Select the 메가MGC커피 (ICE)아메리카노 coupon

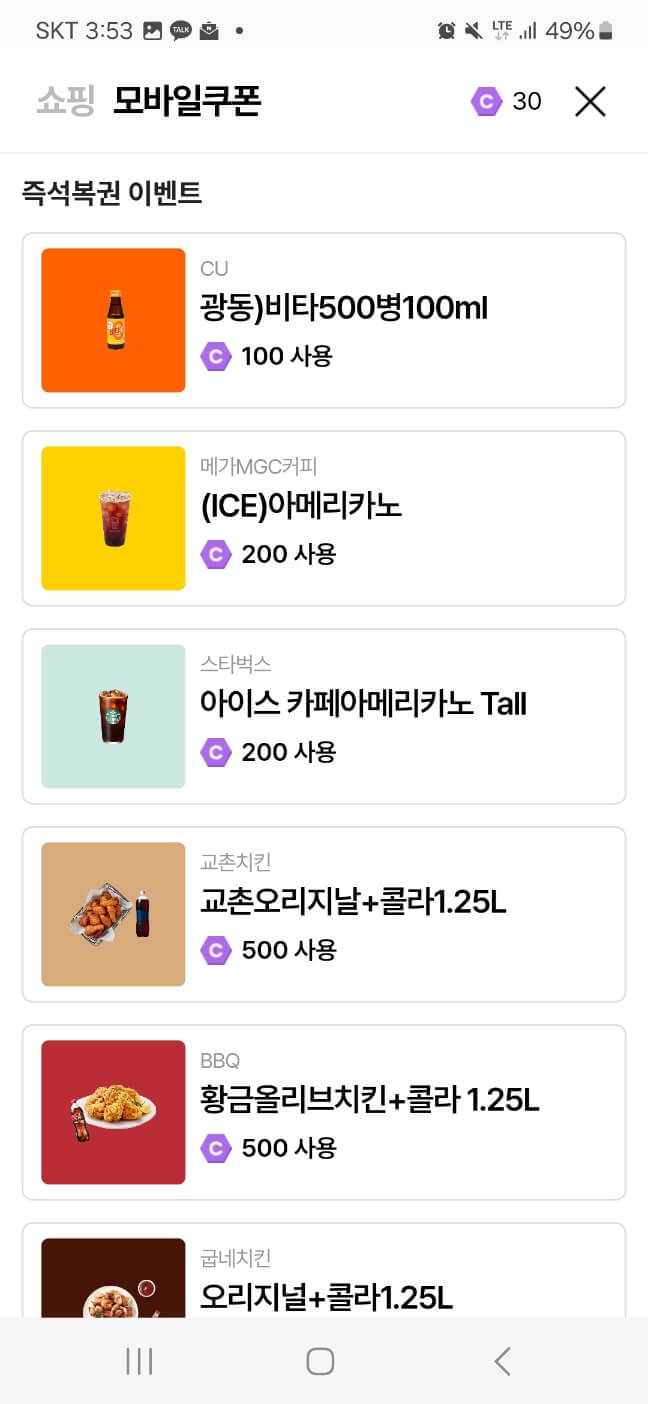(324, 518)
